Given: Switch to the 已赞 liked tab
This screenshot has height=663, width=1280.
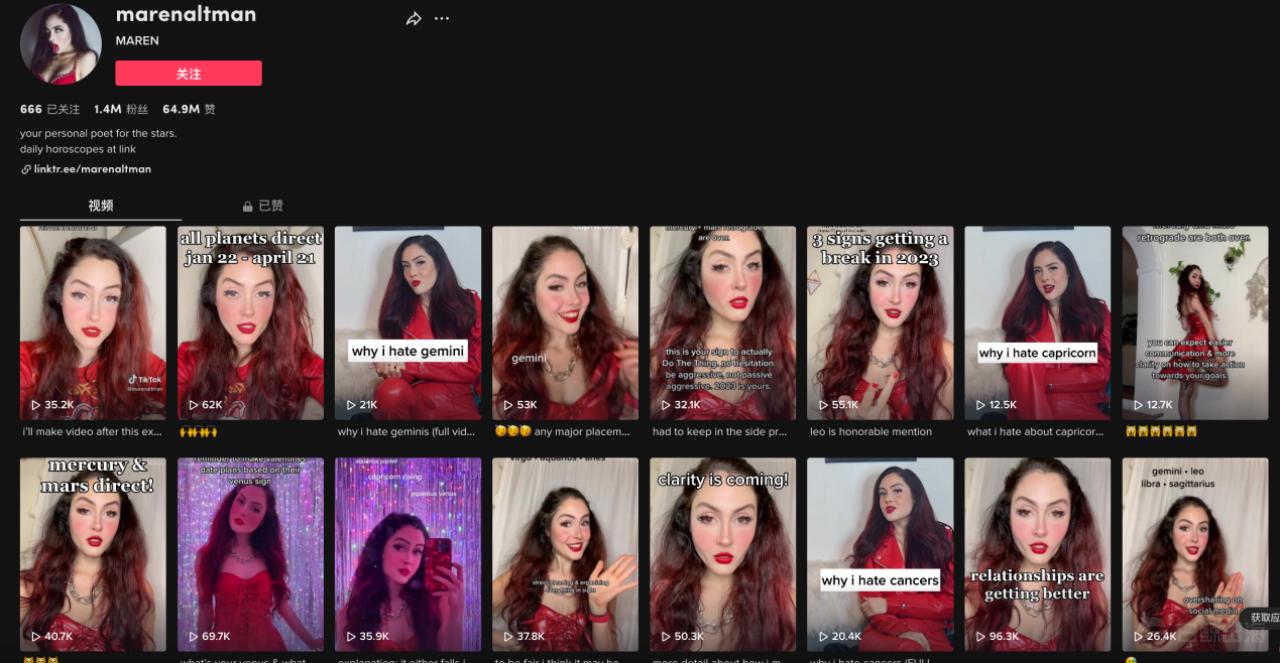Looking at the screenshot, I should [263, 205].
